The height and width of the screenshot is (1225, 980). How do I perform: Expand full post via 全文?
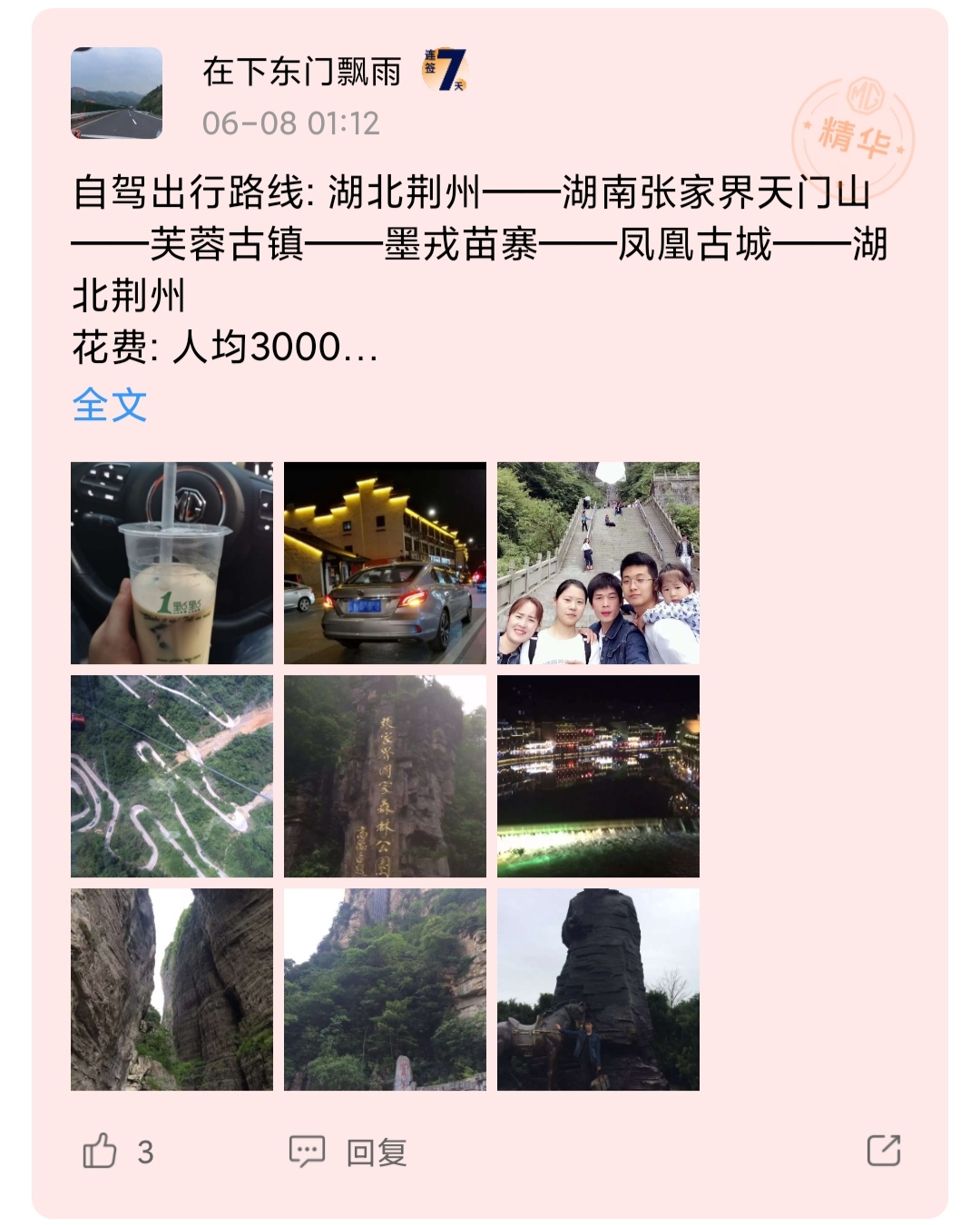(109, 405)
